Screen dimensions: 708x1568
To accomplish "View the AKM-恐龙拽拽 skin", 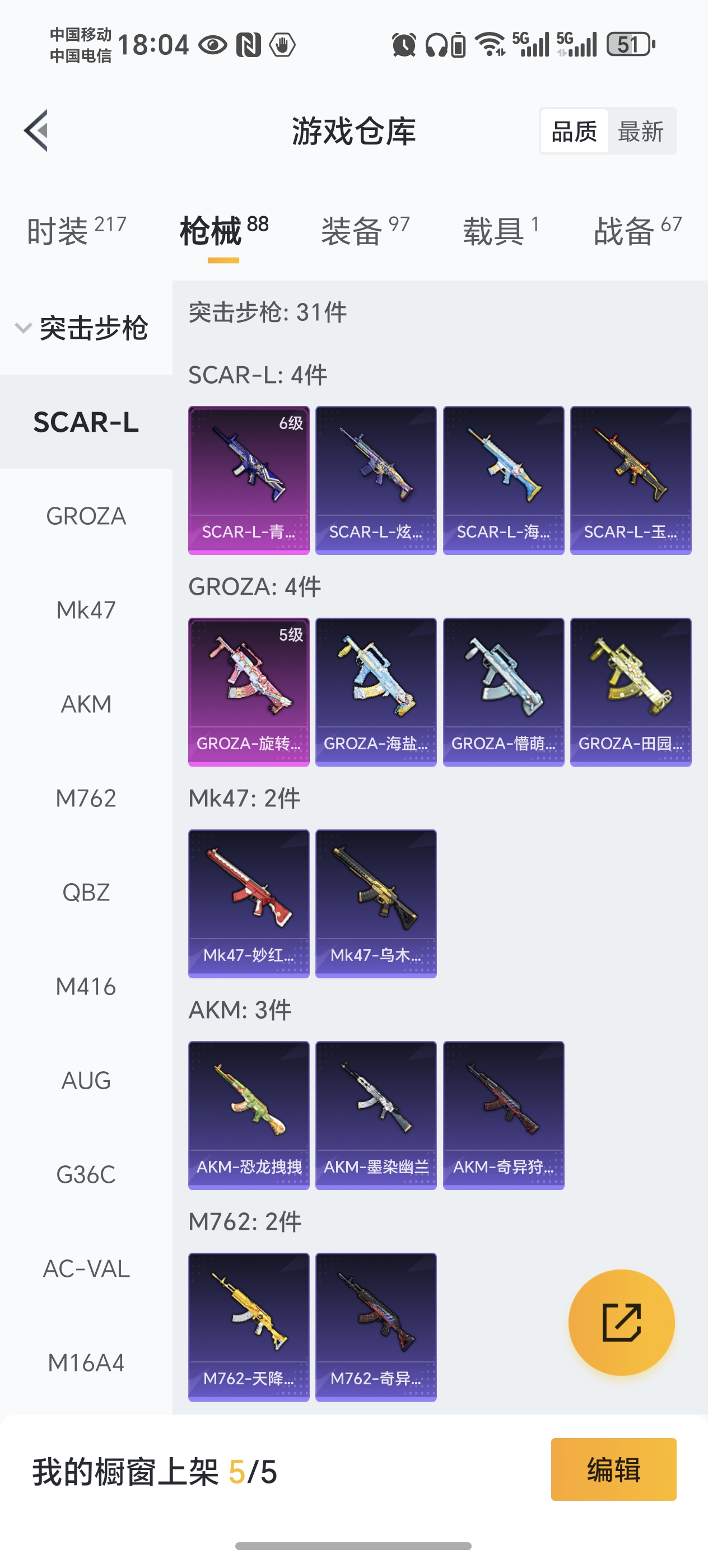I will pos(248,1115).
